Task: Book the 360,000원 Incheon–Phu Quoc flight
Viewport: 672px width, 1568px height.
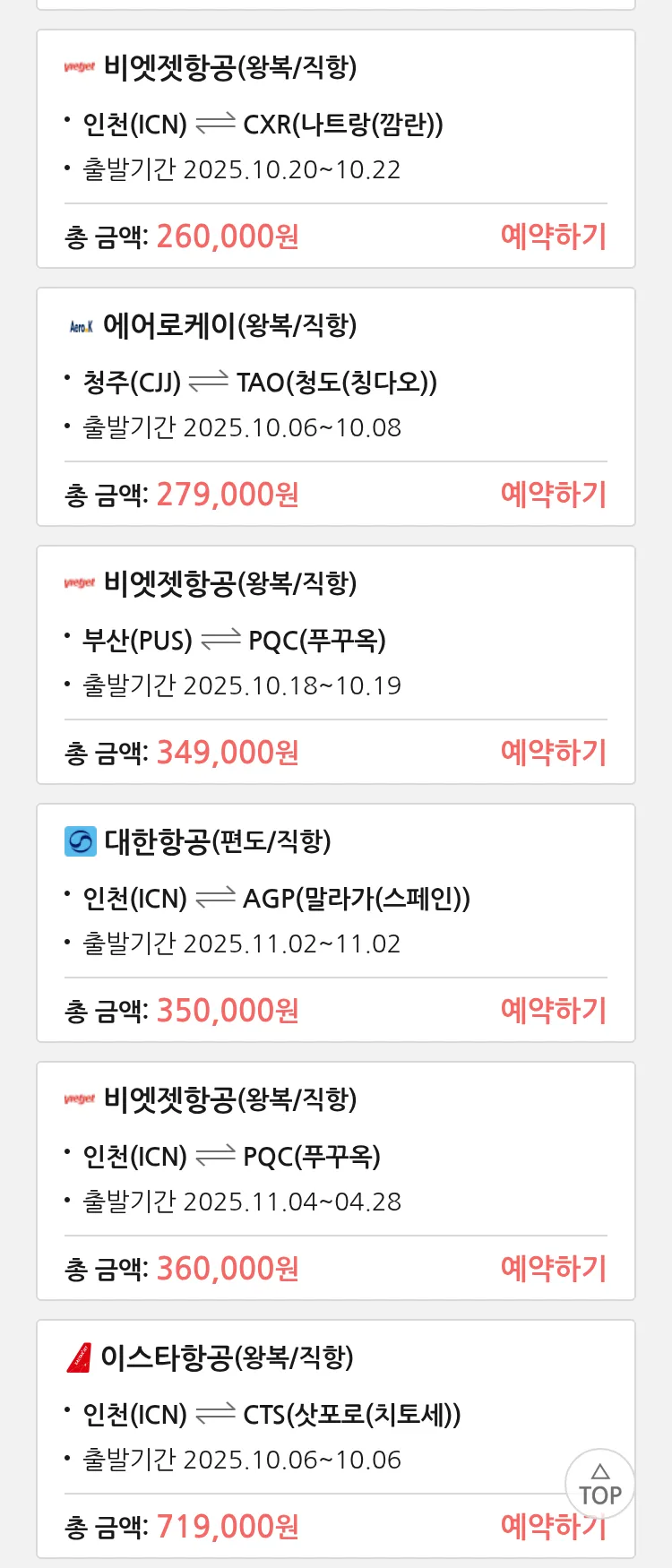Action: click(x=553, y=1269)
